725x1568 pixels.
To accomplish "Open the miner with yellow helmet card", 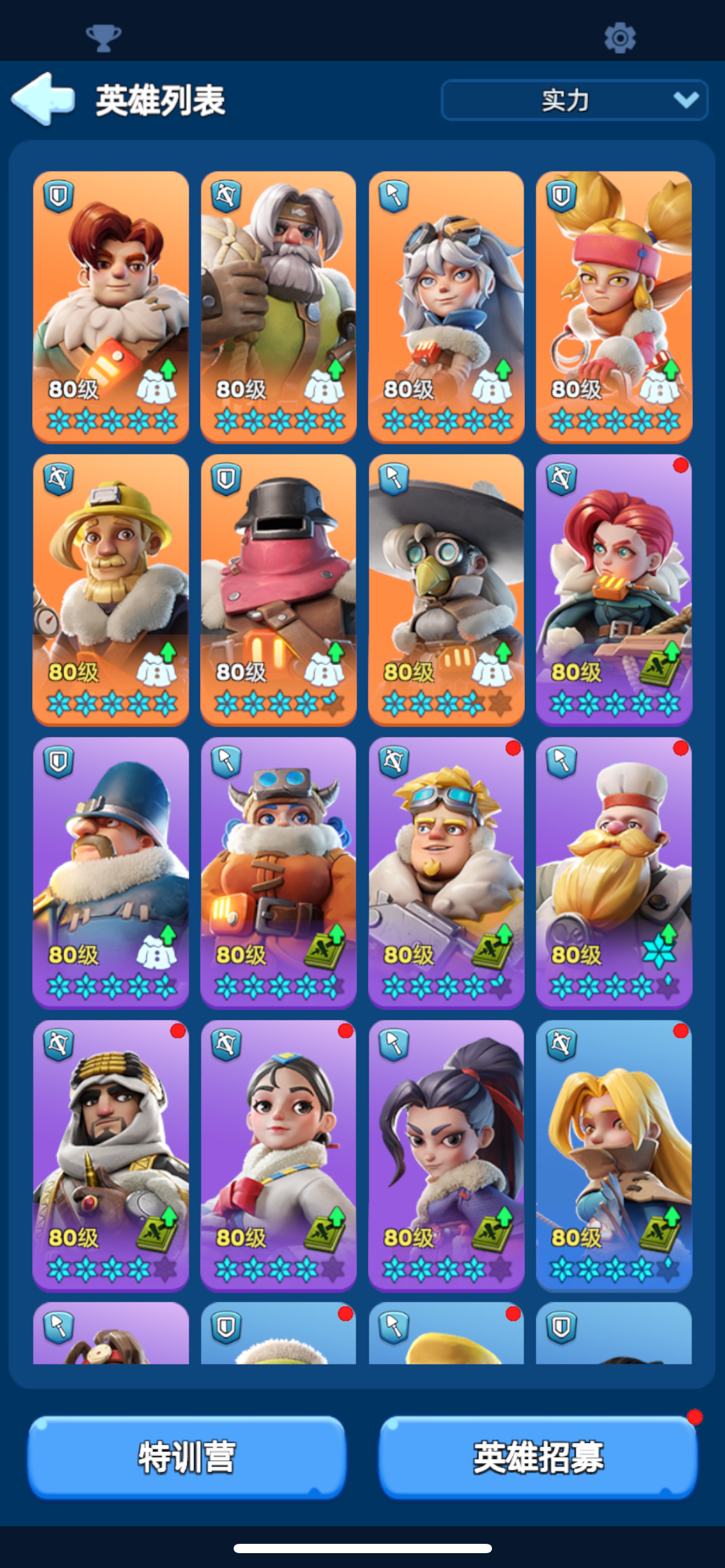I will pyautogui.click(x=111, y=590).
